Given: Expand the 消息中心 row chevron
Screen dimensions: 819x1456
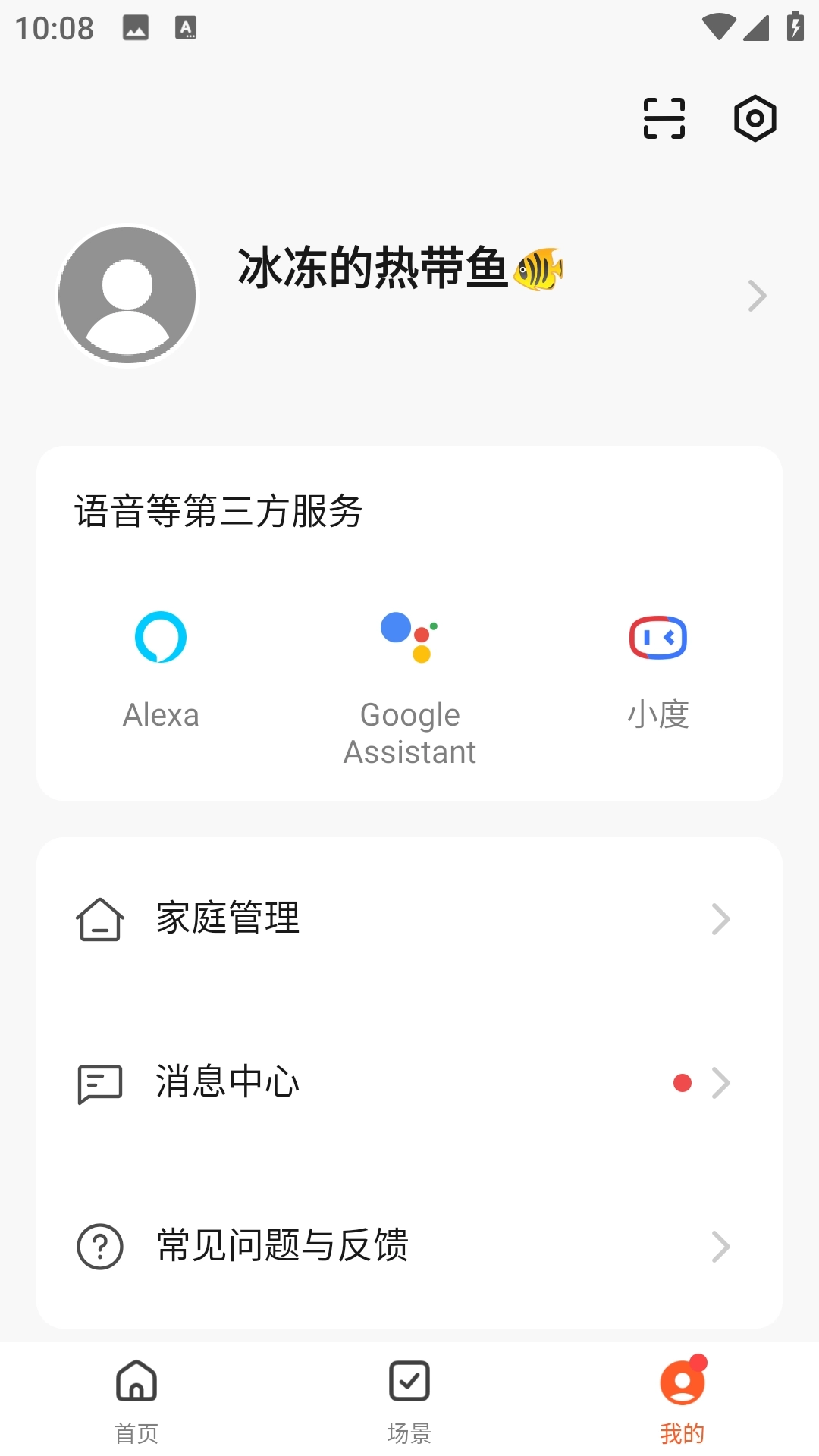Looking at the screenshot, I should pos(720,1083).
